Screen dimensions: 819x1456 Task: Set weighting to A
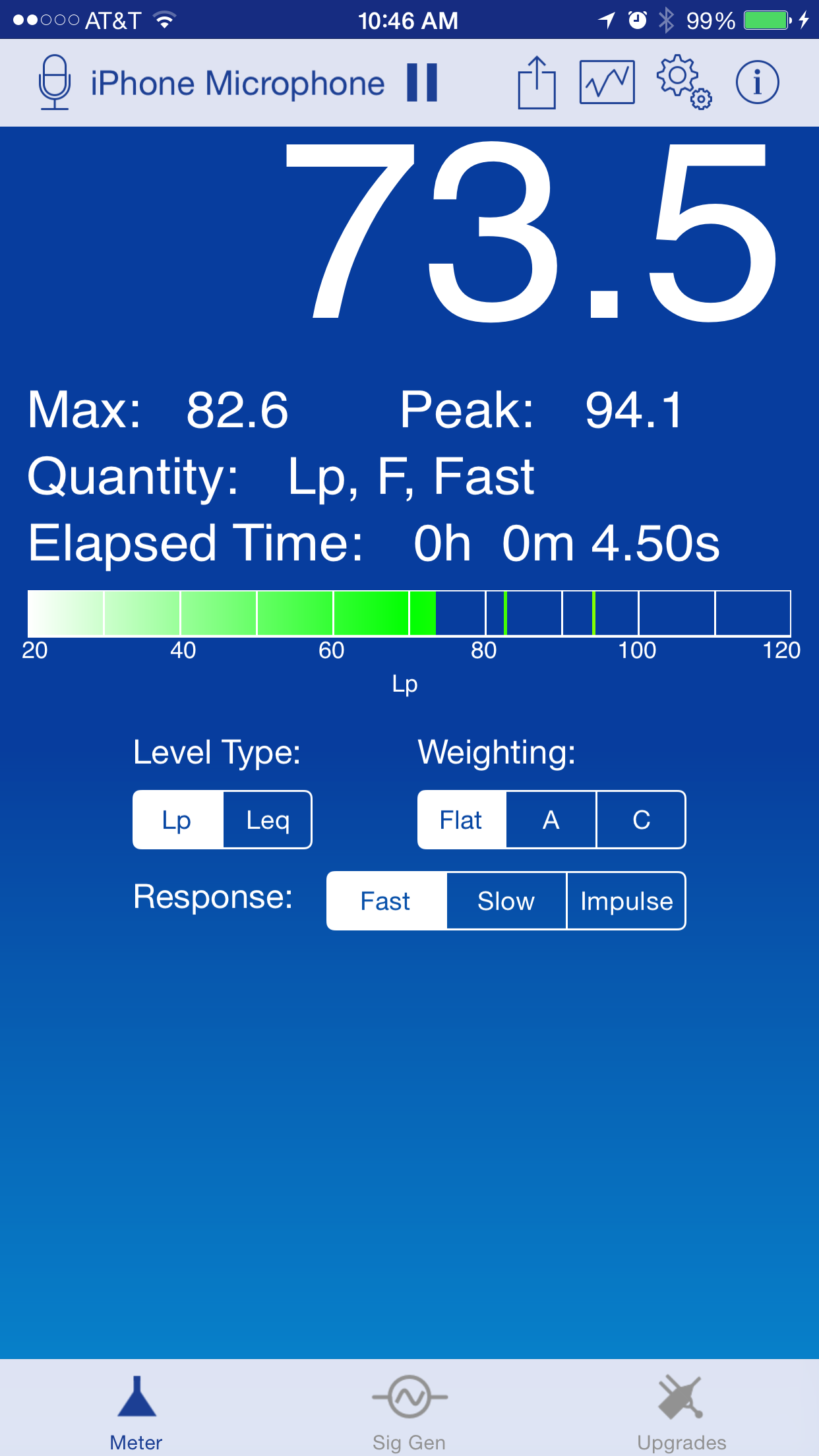point(551,820)
